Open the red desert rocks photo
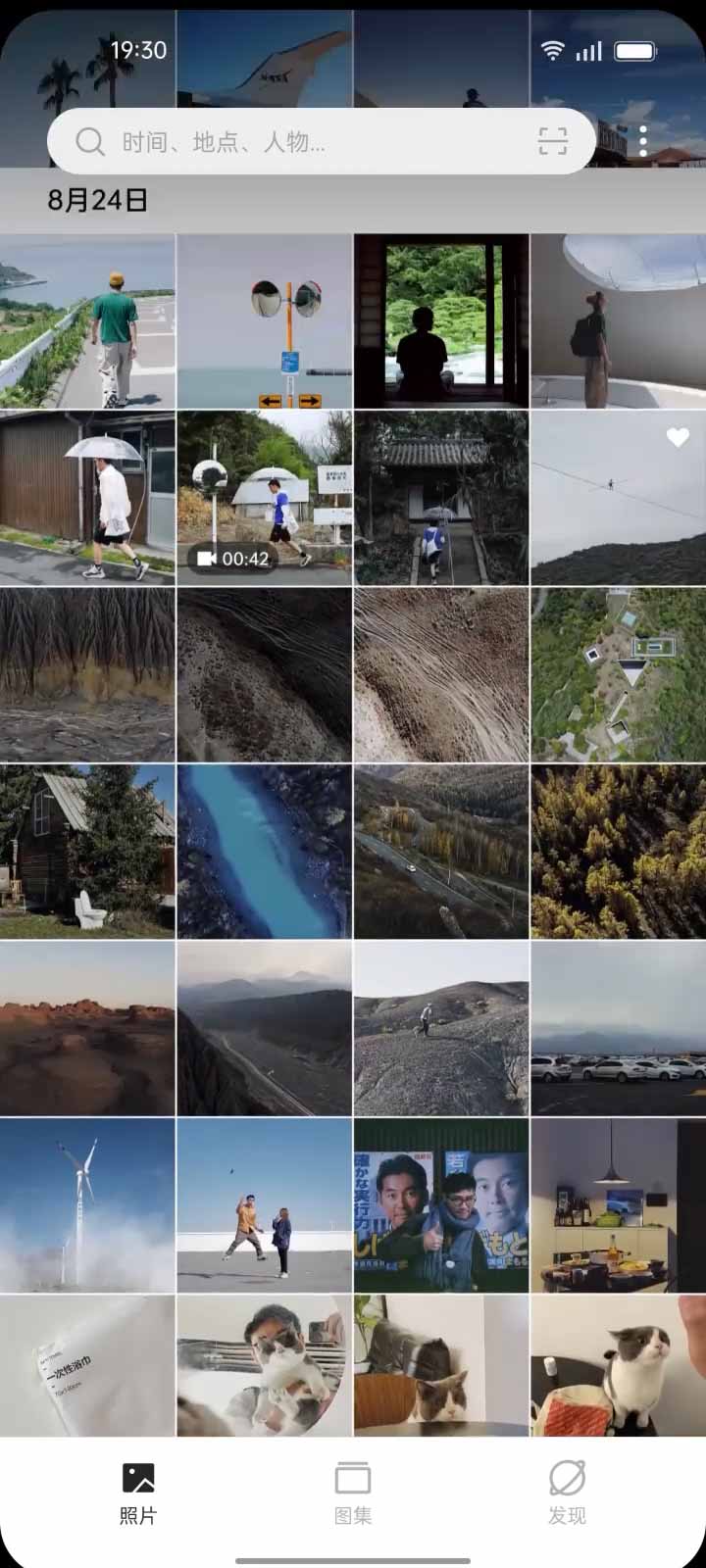Screen dimensions: 706x1568 pos(87,1028)
